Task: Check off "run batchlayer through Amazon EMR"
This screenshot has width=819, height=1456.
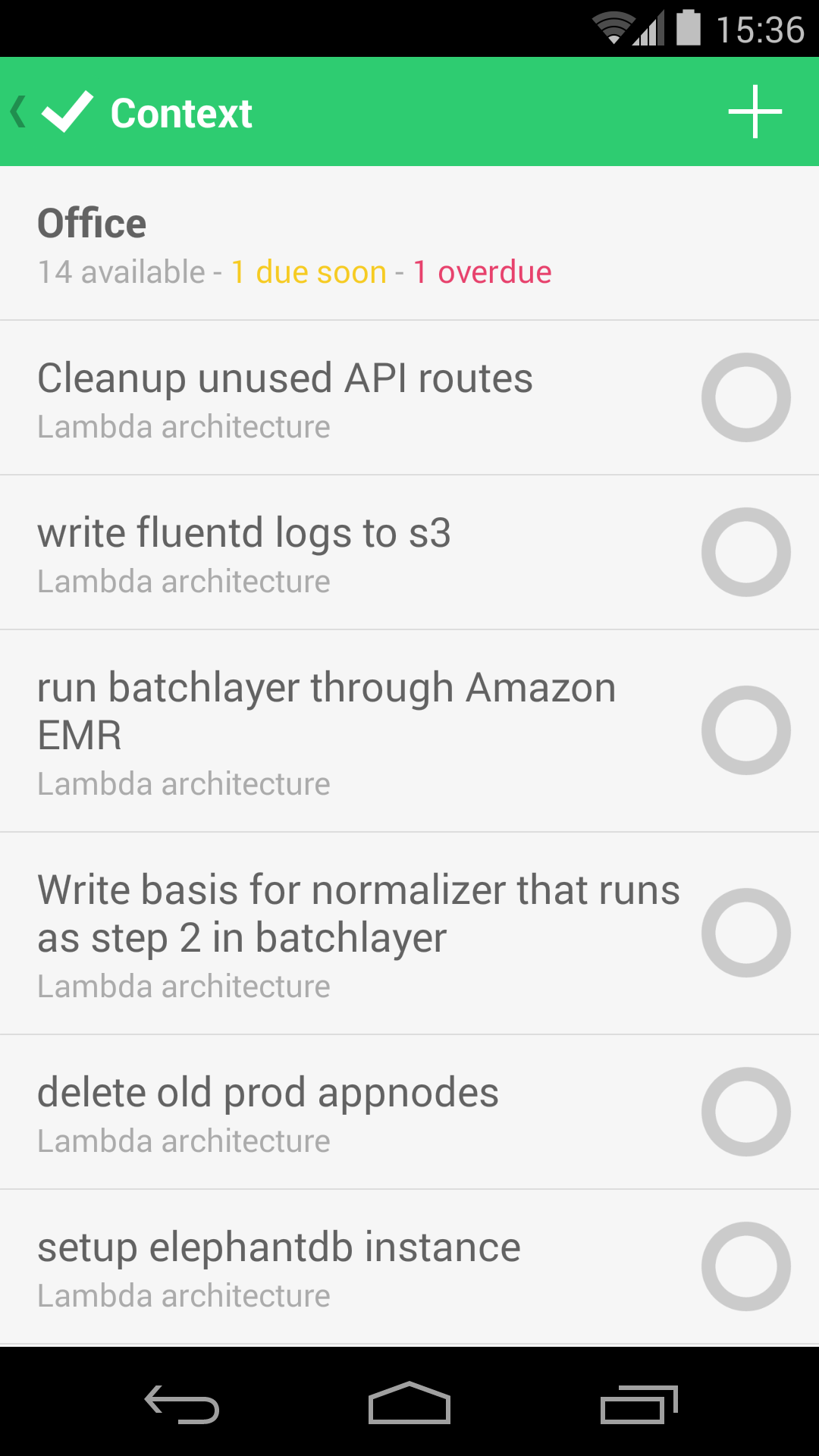Action: pyautogui.click(x=745, y=730)
